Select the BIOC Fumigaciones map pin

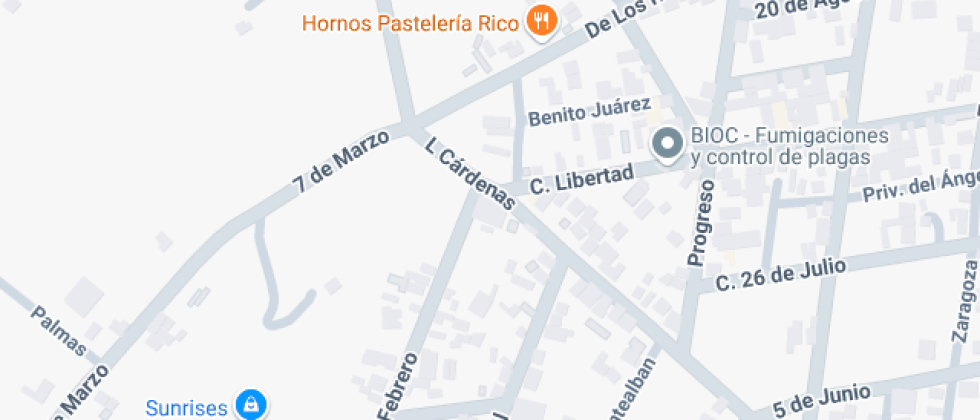pos(668,145)
